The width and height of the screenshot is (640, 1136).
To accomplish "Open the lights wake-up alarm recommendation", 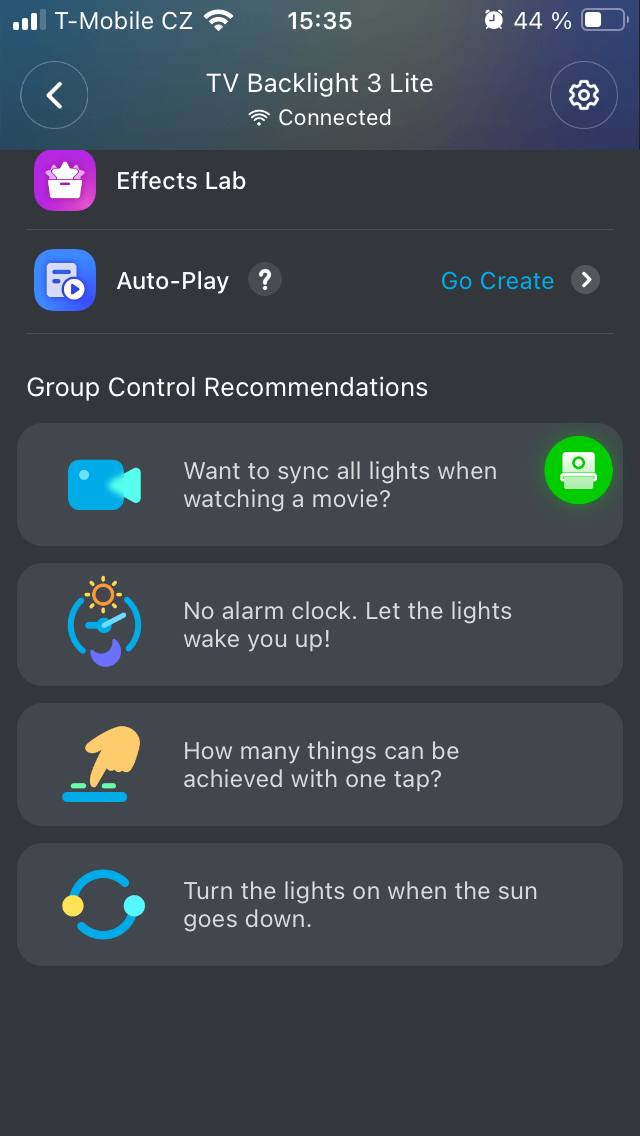I will (320, 625).
